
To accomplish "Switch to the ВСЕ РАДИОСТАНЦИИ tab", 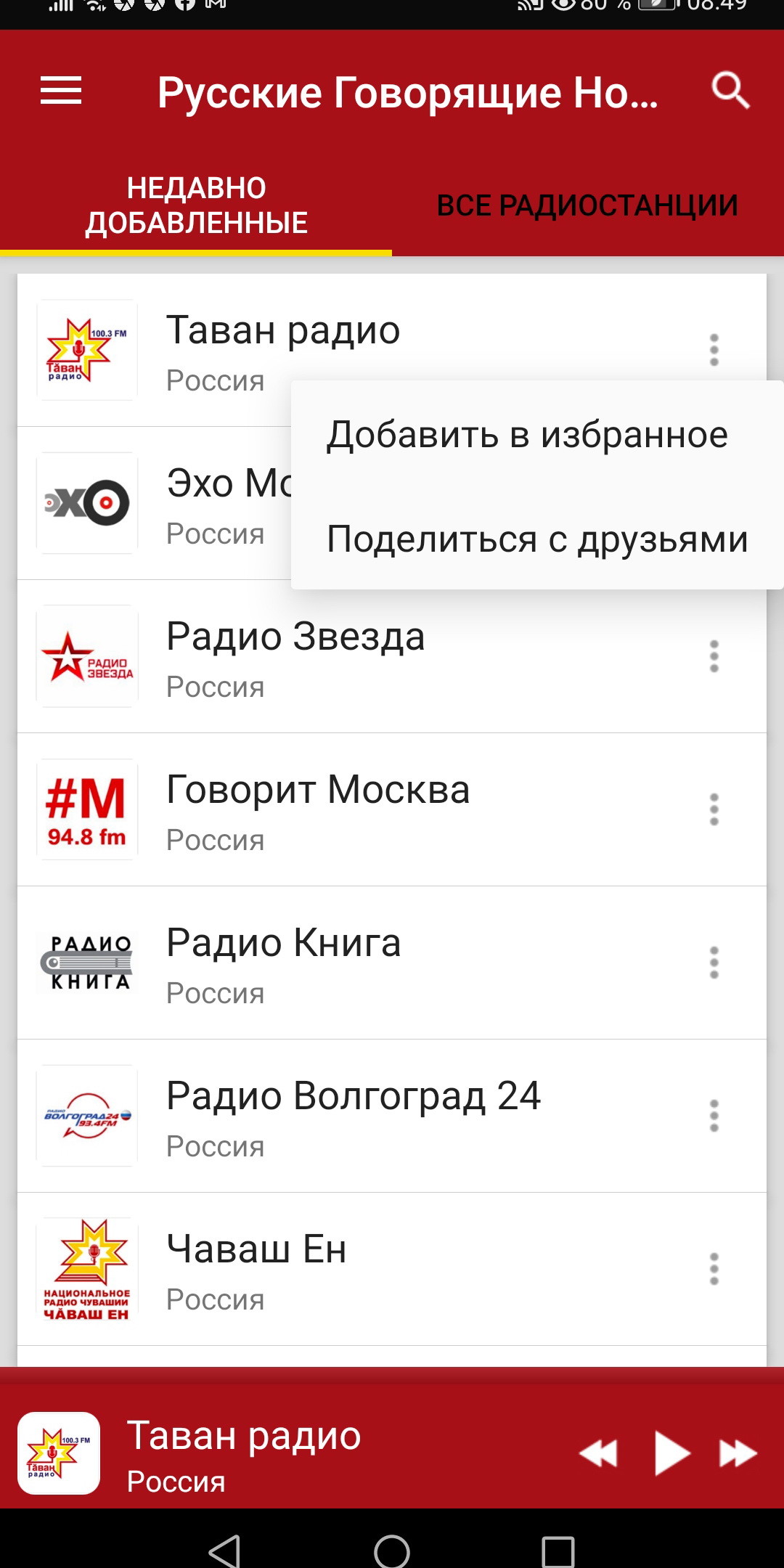I will pyautogui.click(x=587, y=205).
